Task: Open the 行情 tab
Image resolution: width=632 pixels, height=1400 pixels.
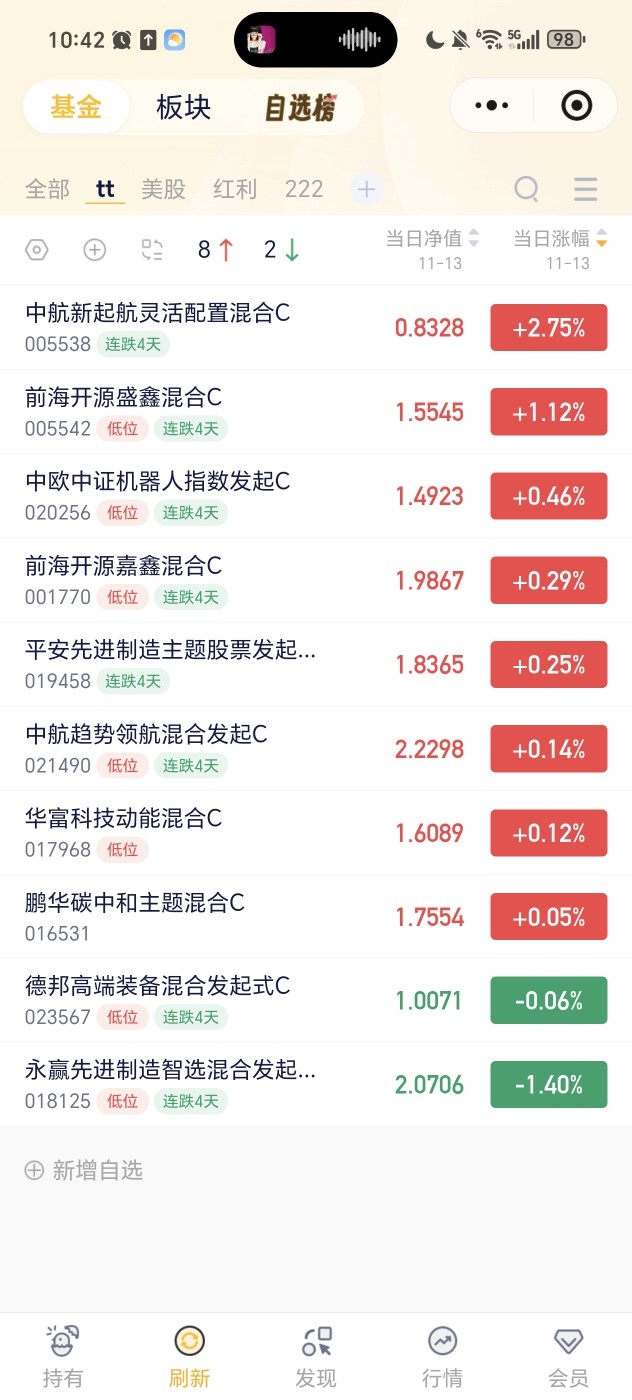Action: point(442,1356)
